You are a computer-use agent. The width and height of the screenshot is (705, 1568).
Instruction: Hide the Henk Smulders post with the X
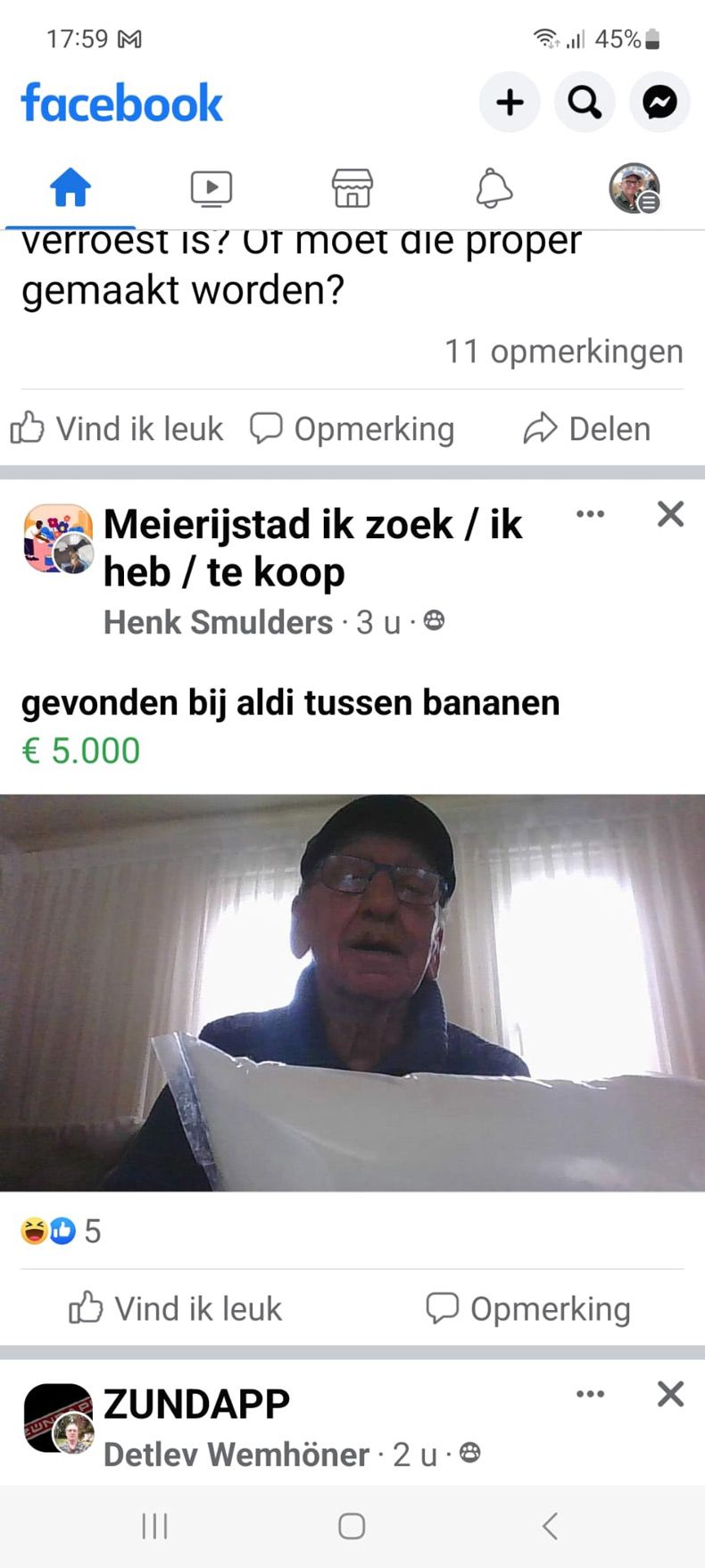[669, 514]
